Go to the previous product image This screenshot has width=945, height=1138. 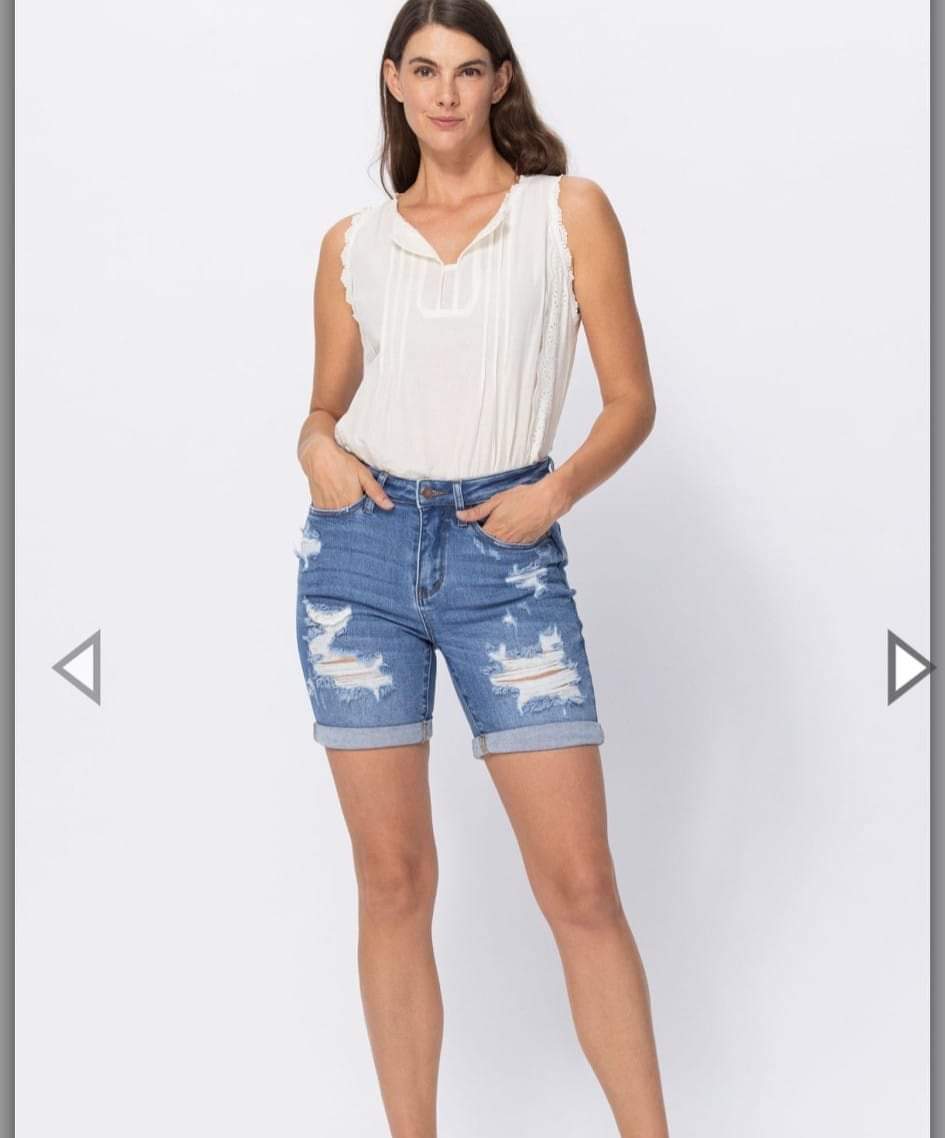78,667
